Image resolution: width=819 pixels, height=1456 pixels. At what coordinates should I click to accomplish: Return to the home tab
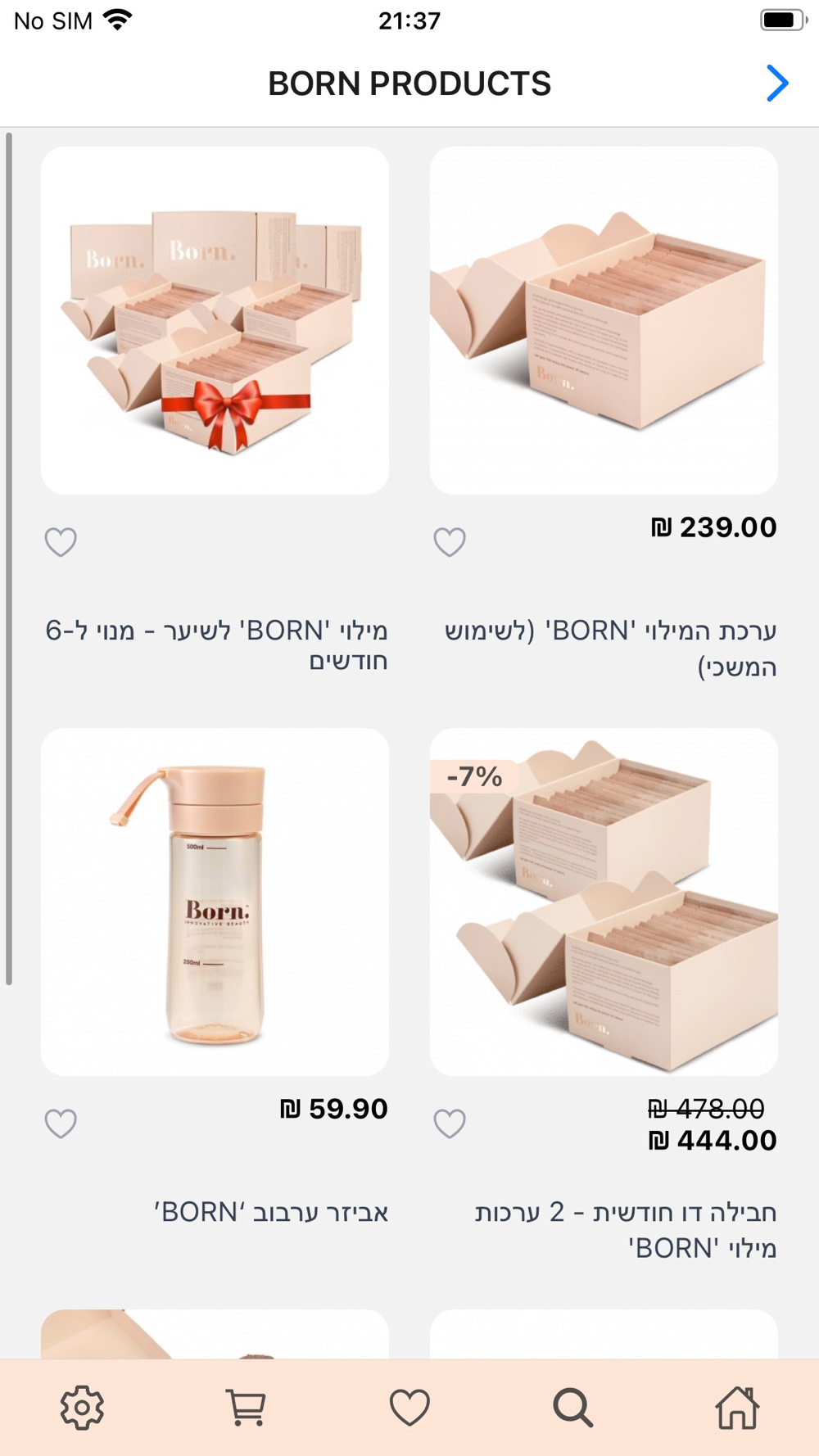(737, 1408)
